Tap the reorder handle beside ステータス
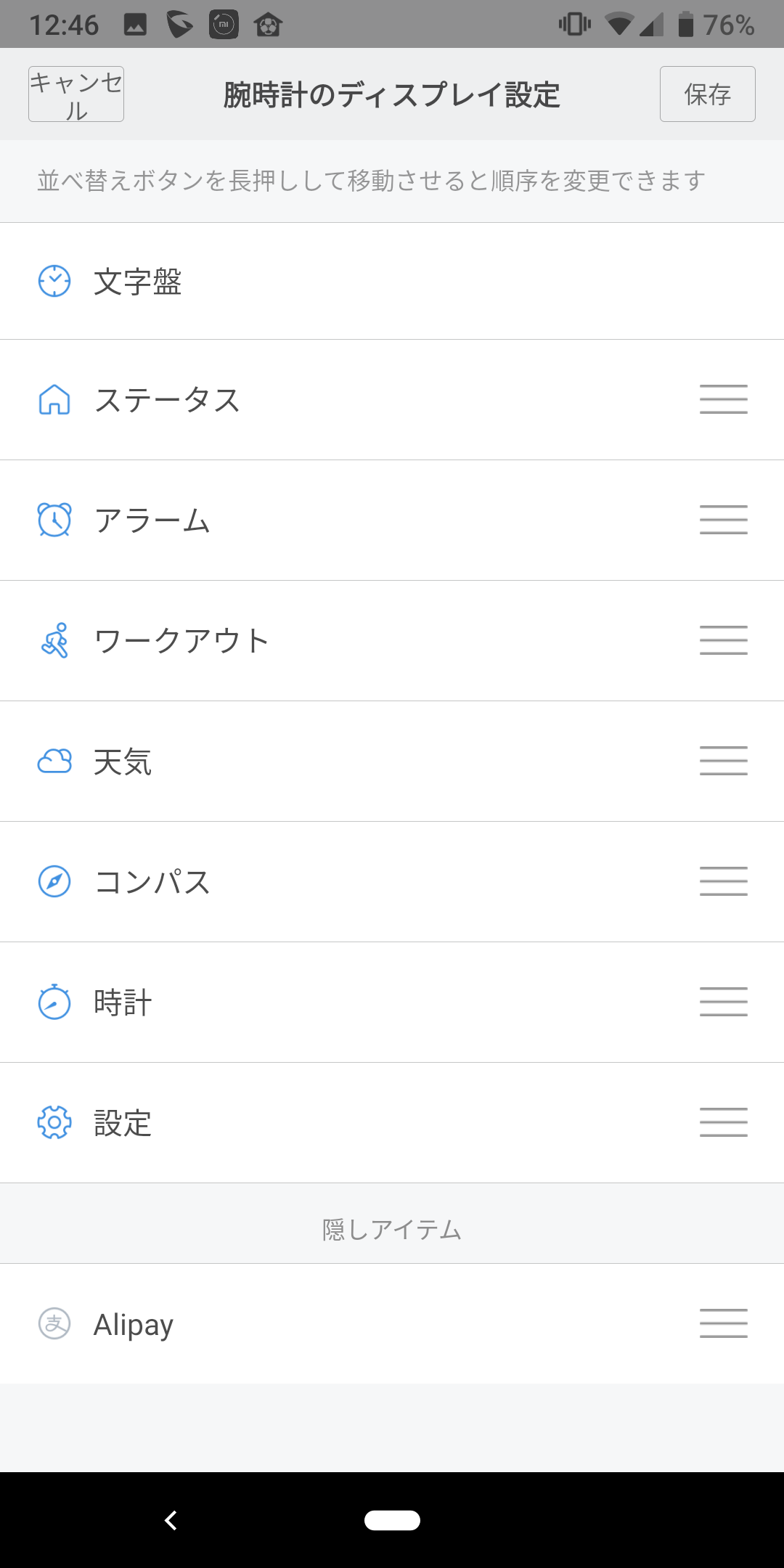 pos(724,399)
